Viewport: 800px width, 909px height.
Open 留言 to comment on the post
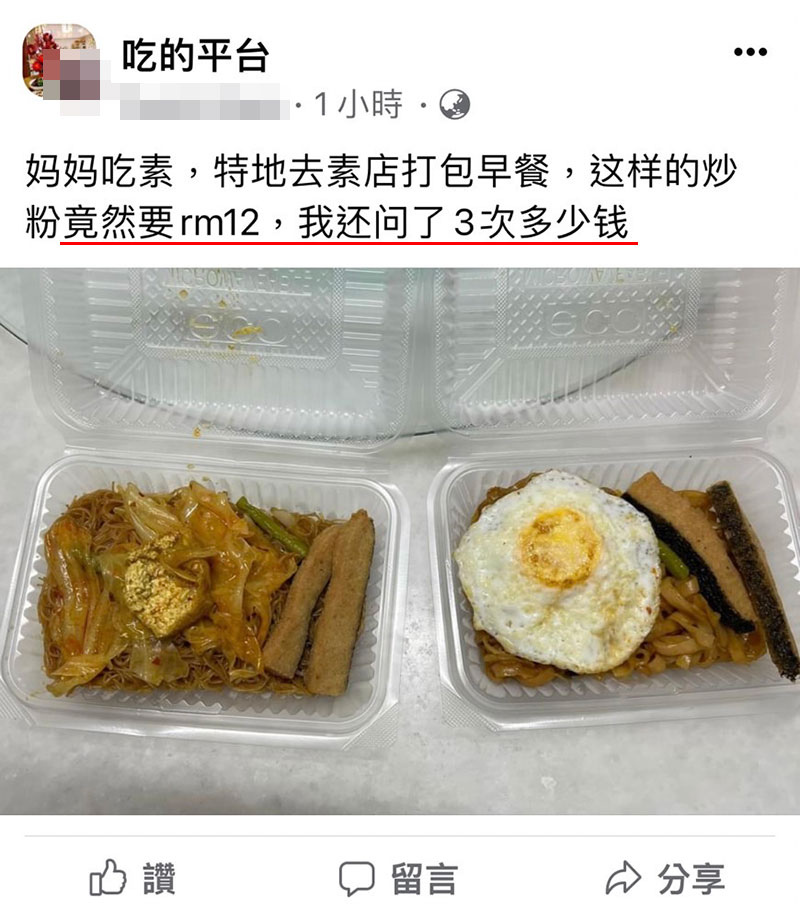click(398, 880)
